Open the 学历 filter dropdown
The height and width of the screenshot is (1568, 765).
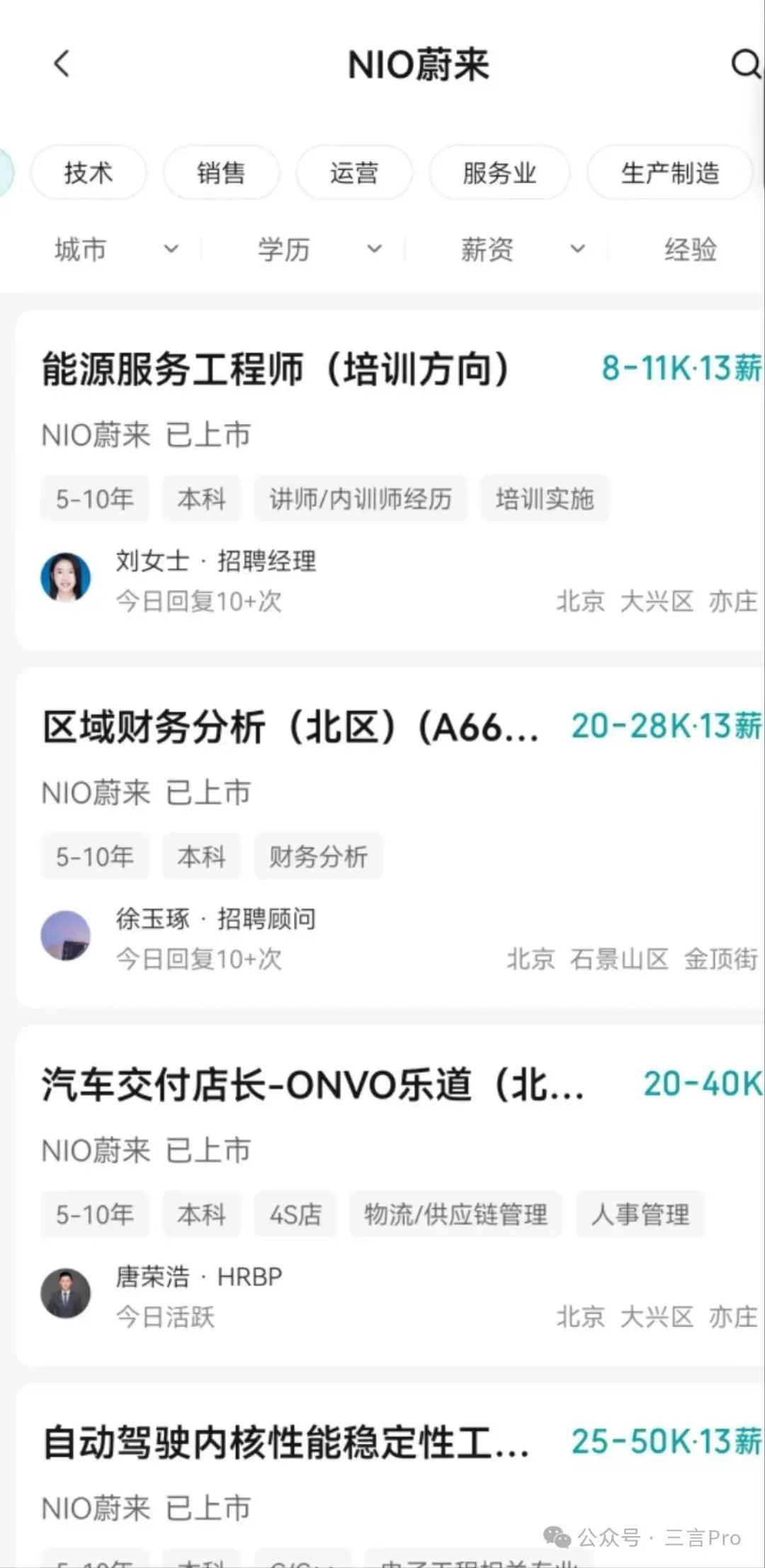point(319,249)
